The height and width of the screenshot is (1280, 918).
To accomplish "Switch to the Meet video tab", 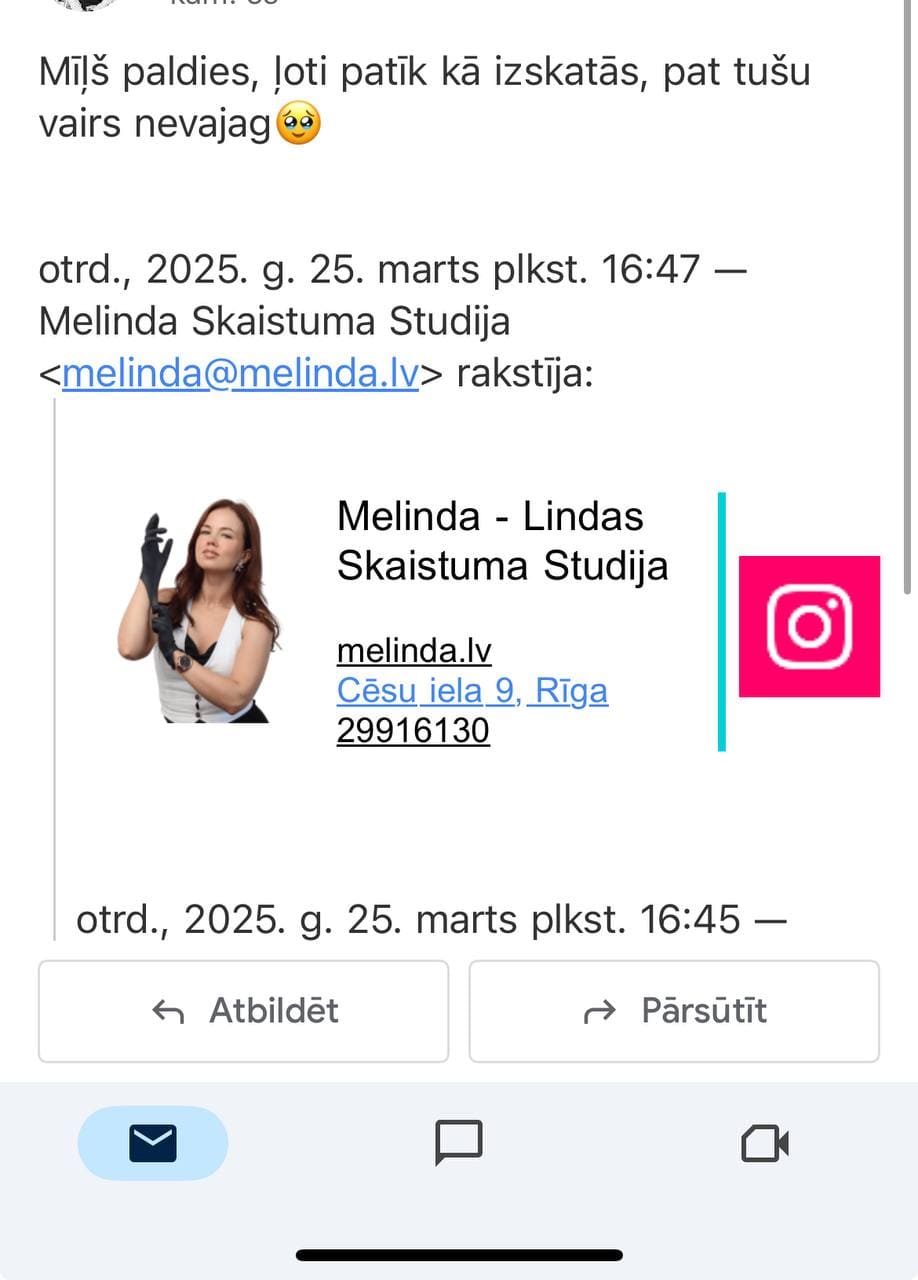I will point(765,1143).
